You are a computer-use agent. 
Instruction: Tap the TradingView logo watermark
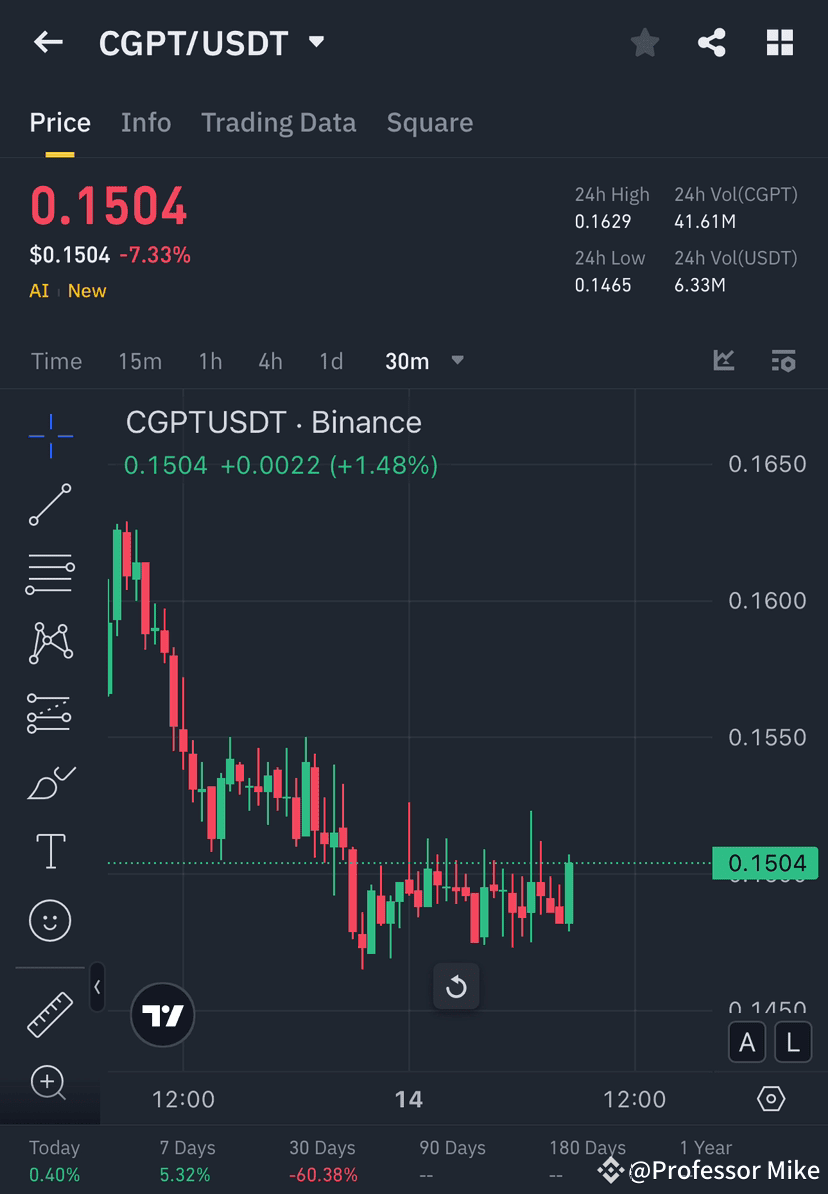coord(162,1014)
